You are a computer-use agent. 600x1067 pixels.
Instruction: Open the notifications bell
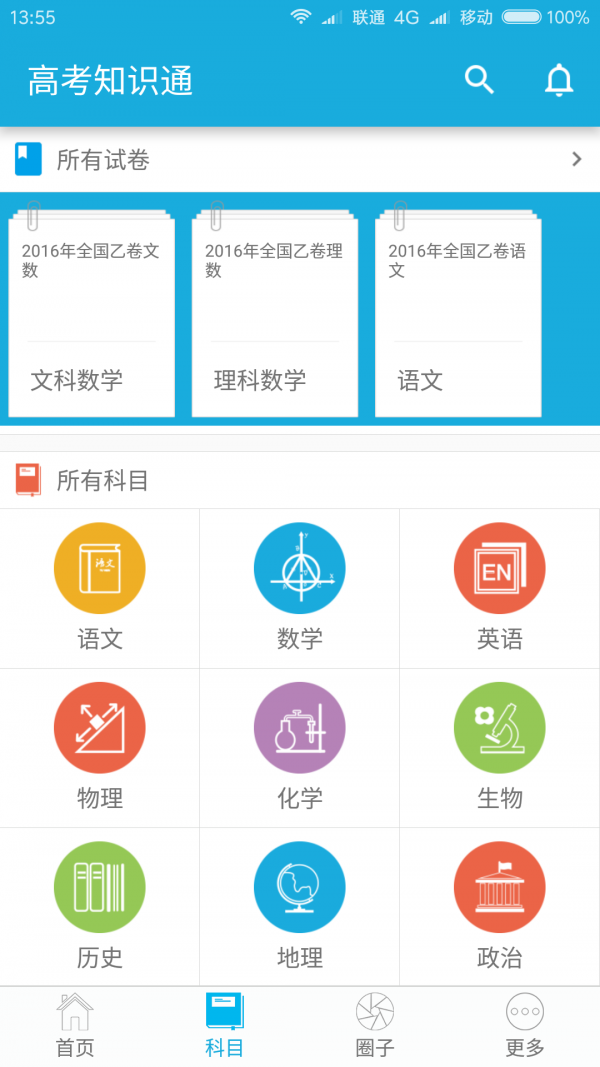click(559, 80)
